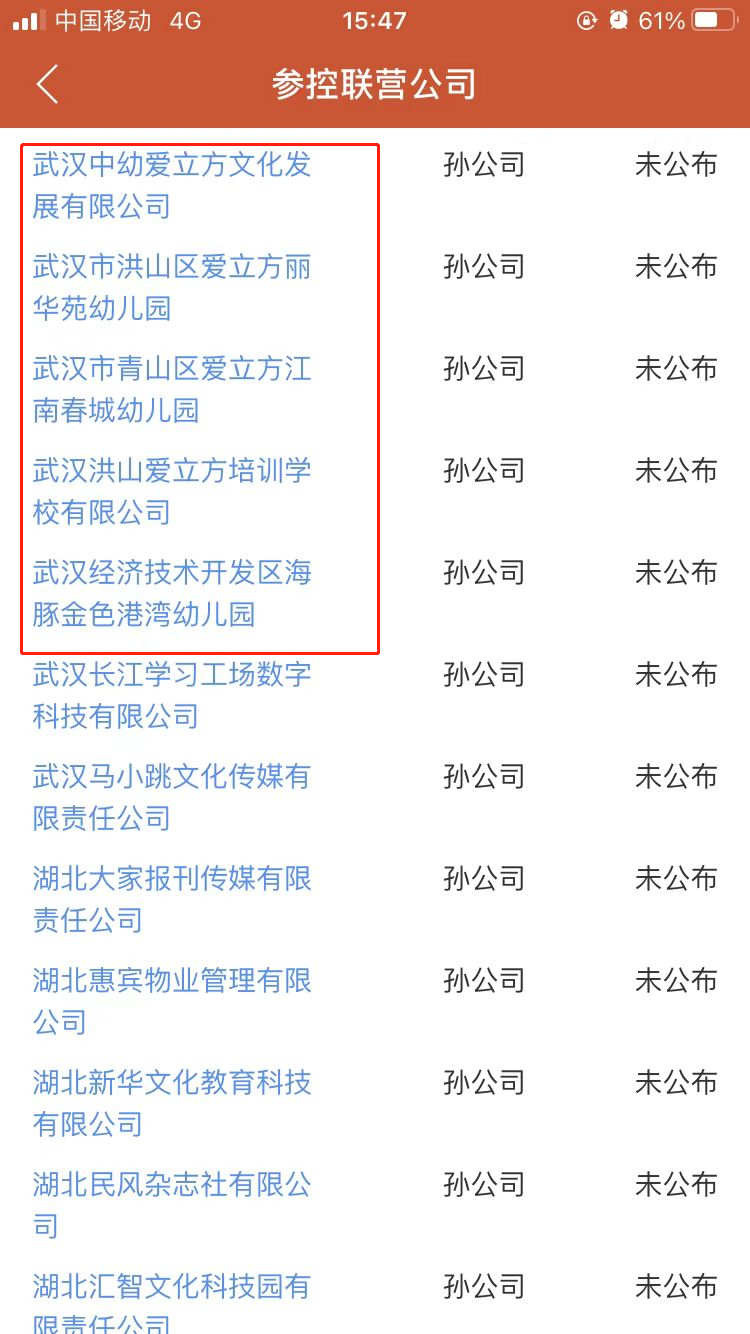
Task: Open 湖北汇智文化科技园有限责任公司 link
Action: pyautogui.click(x=172, y=1301)
